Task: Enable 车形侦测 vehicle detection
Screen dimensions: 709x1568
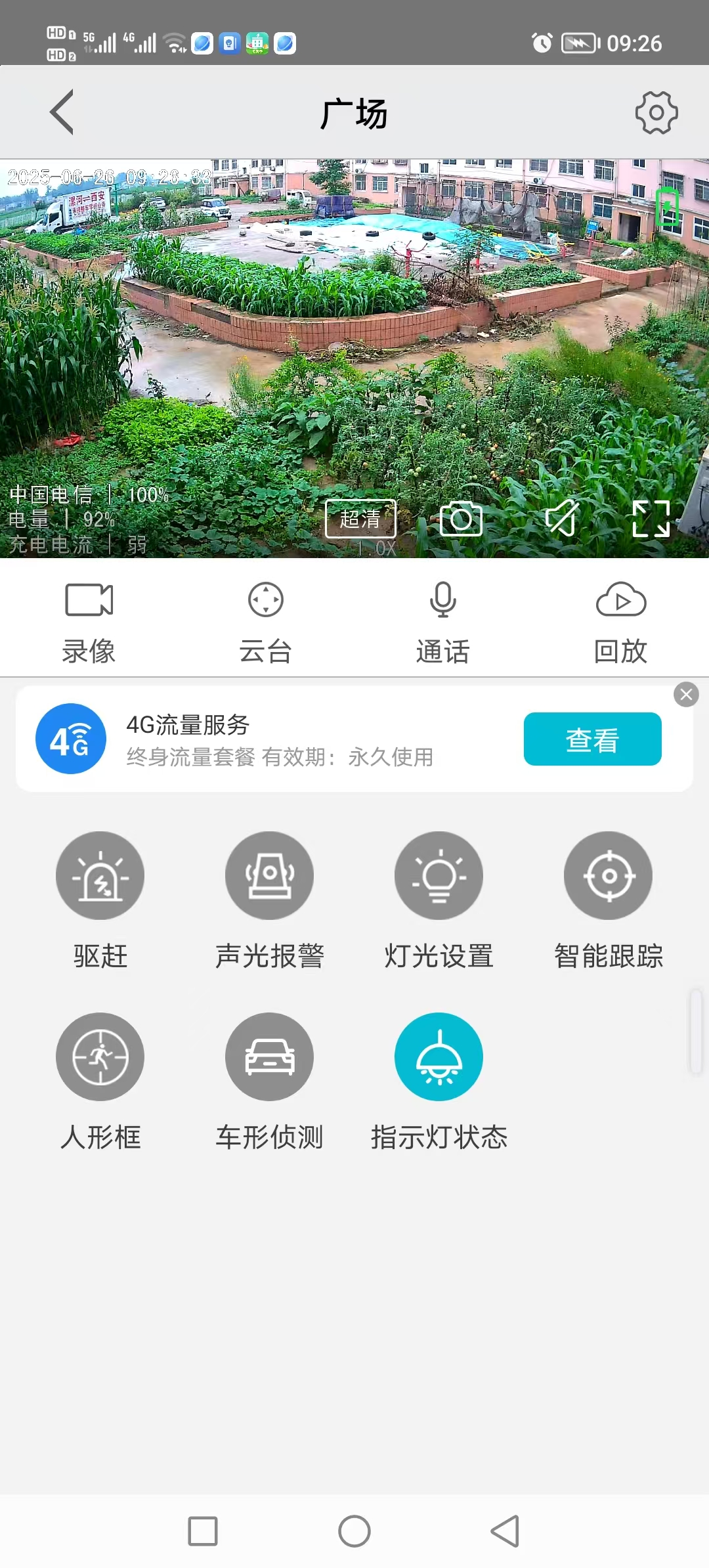Action: click(269, 1057)
